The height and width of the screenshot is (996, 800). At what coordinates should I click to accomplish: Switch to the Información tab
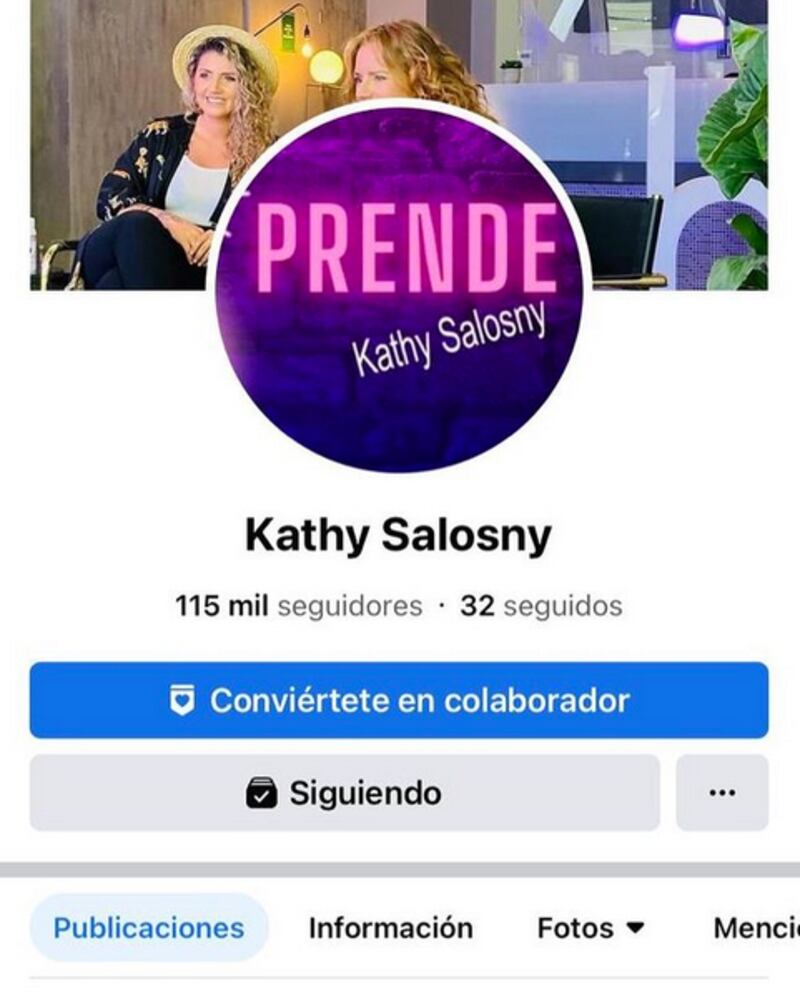click(390, 928)
